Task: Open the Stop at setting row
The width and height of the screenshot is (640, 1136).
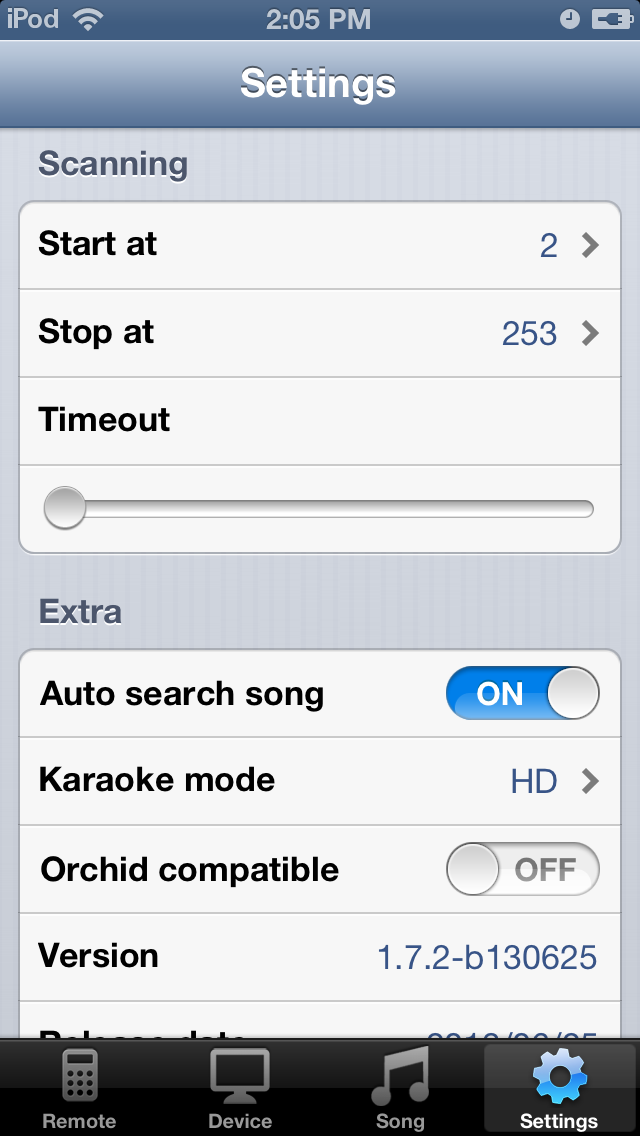Action: pos(320,333)
